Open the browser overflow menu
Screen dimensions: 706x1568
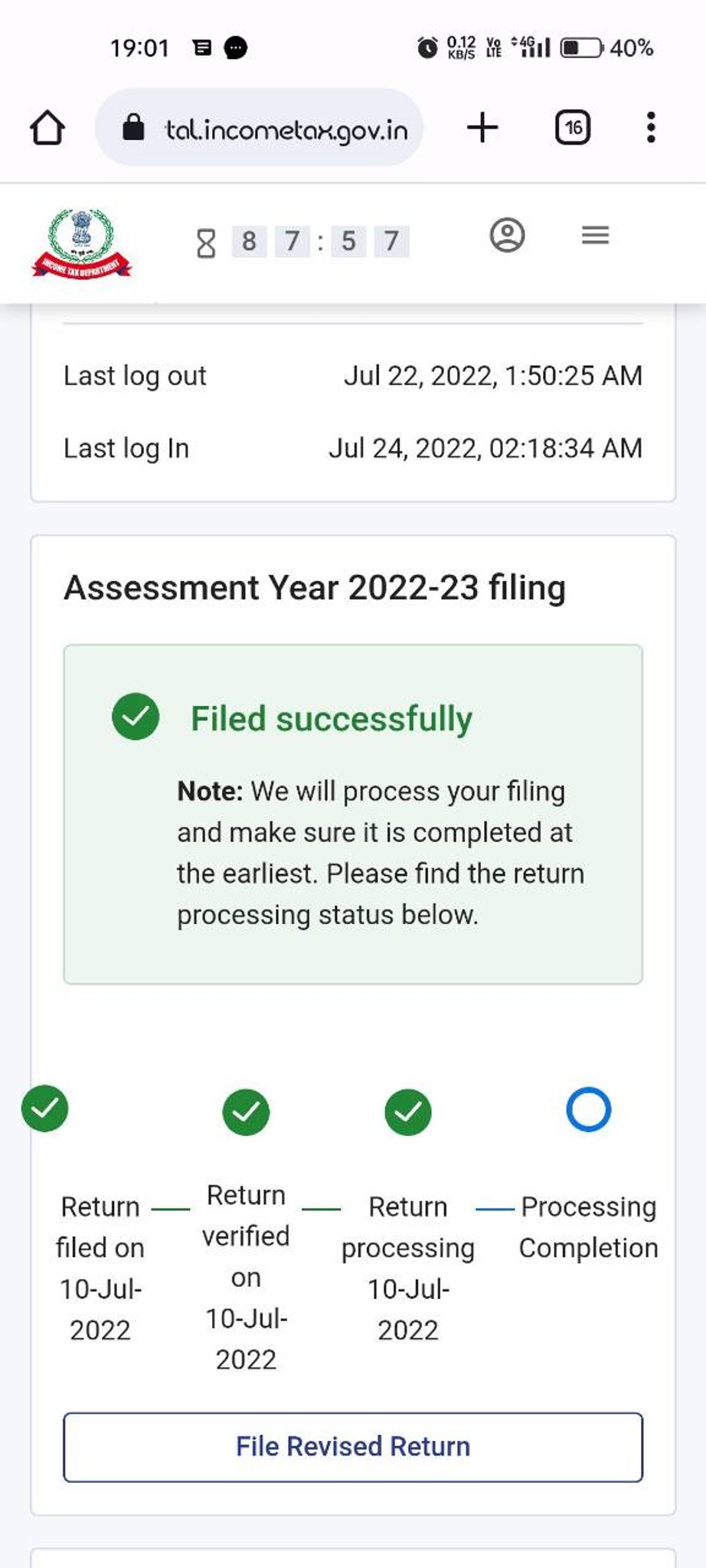pyautogui.click(x=650, y=127)
